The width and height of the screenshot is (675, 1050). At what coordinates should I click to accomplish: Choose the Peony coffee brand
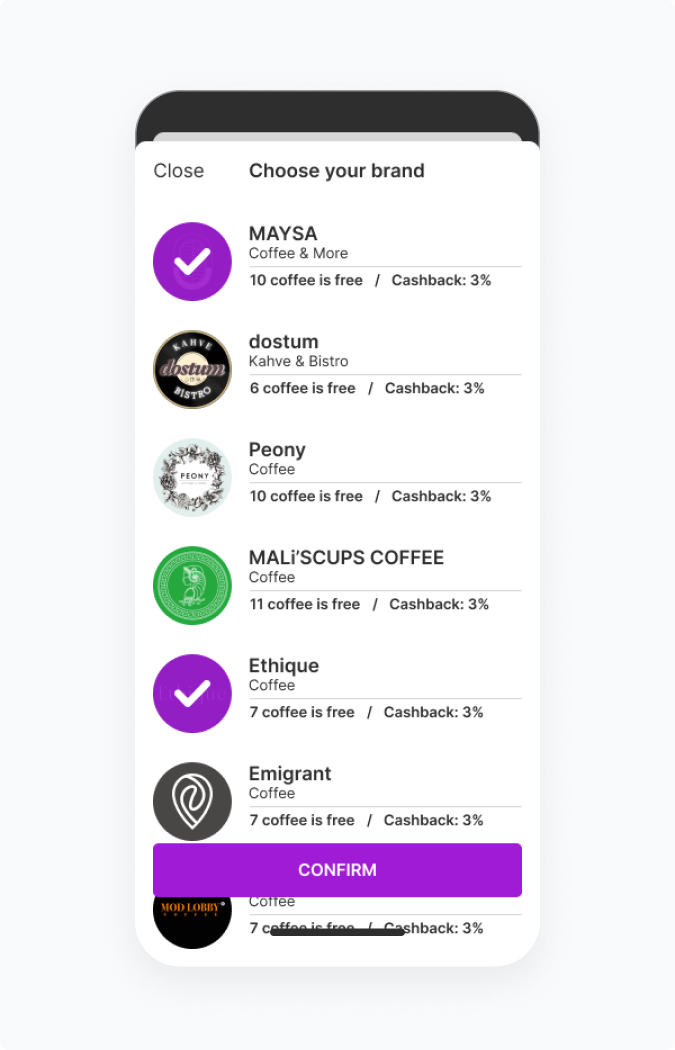click(x=192, y=477)
